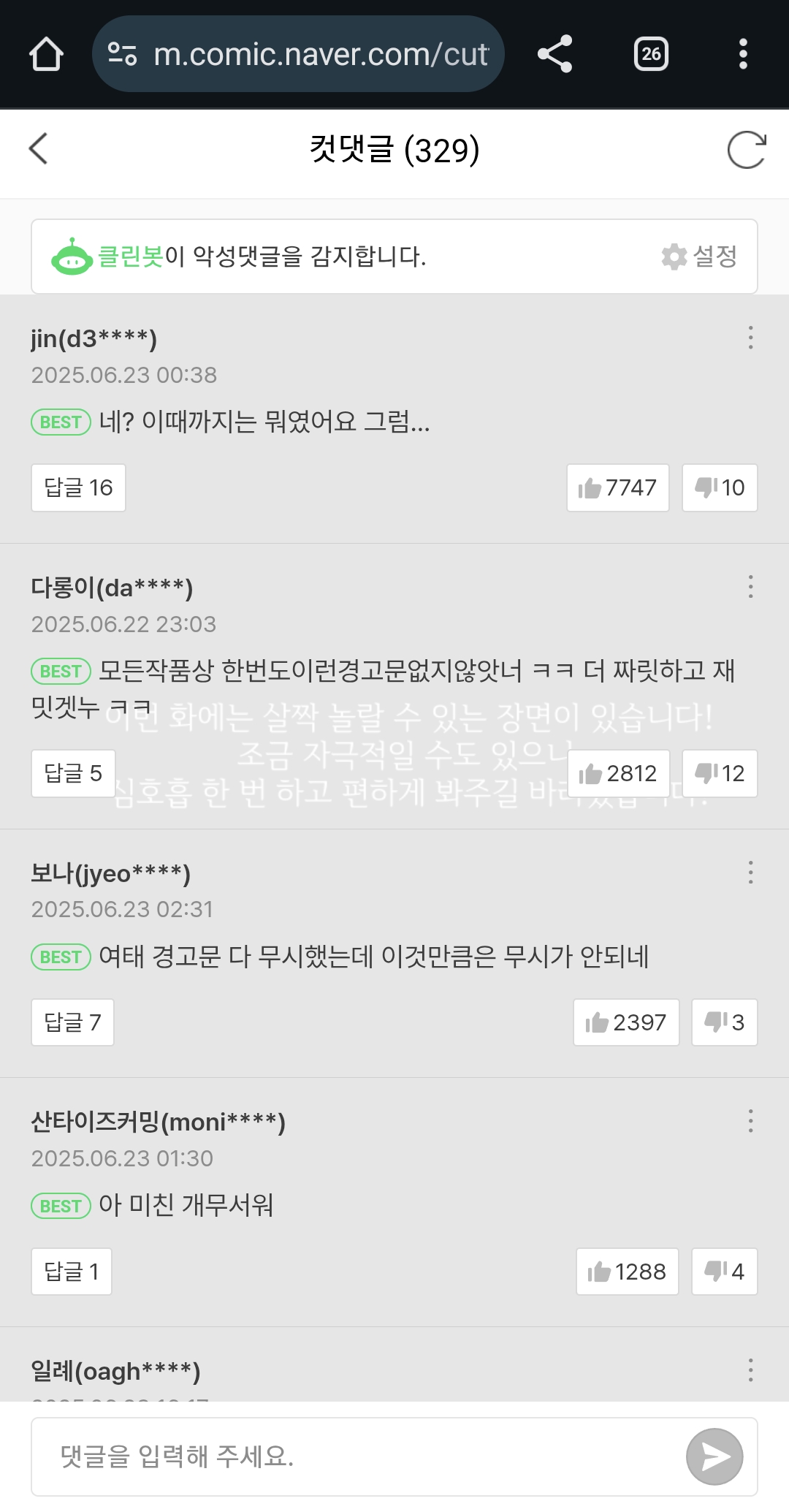Share this page from the browser

[554, 54]
